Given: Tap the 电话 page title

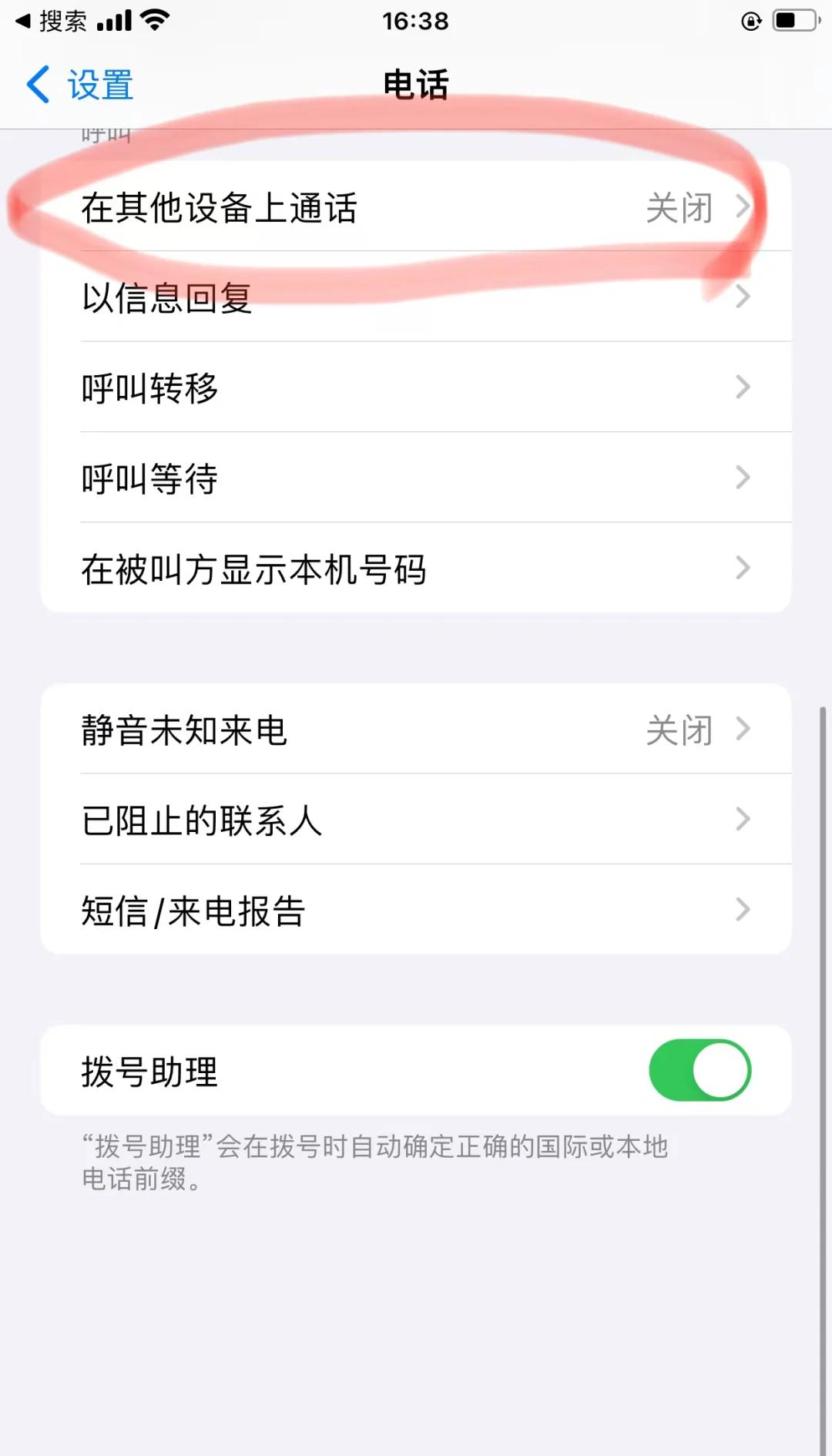Looking at the screenshot, I should pyautogui.click(x=416, y=85).
